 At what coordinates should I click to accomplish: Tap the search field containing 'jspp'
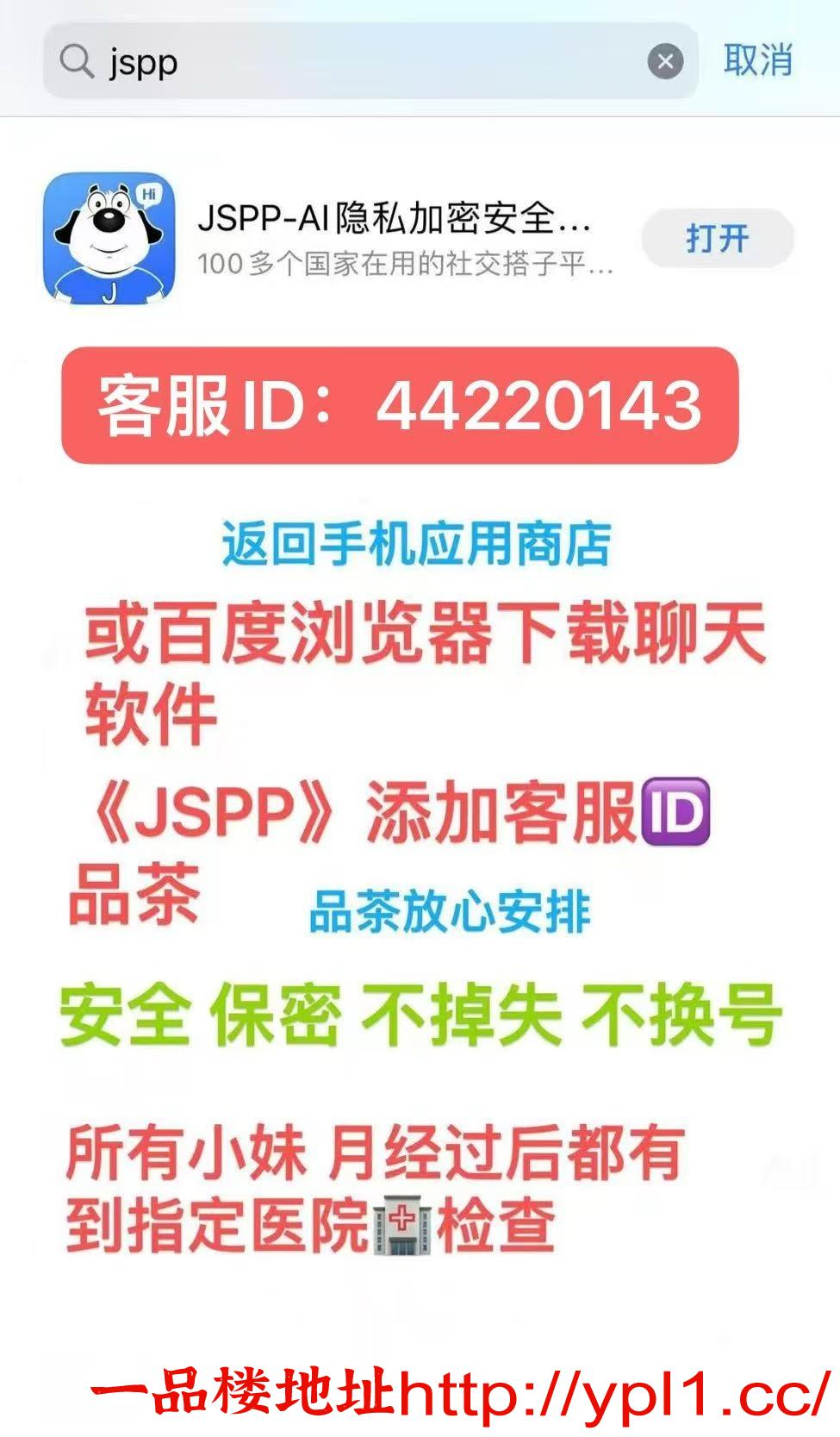coord(345,61)
